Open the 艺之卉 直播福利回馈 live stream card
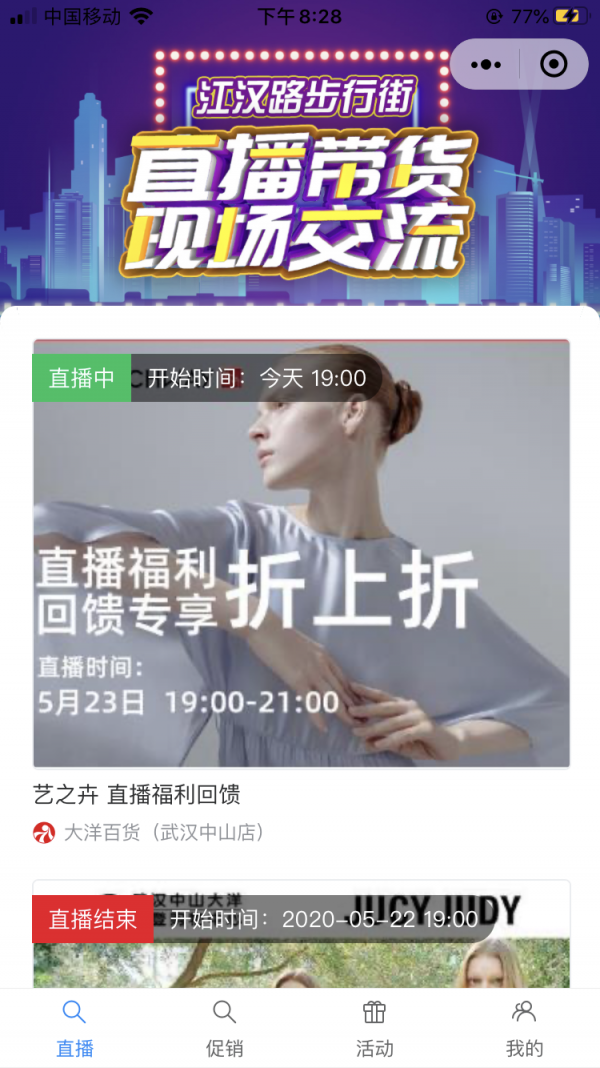Image resolution: width=600 pixels, height=1068 pixels. pos(301,555)
